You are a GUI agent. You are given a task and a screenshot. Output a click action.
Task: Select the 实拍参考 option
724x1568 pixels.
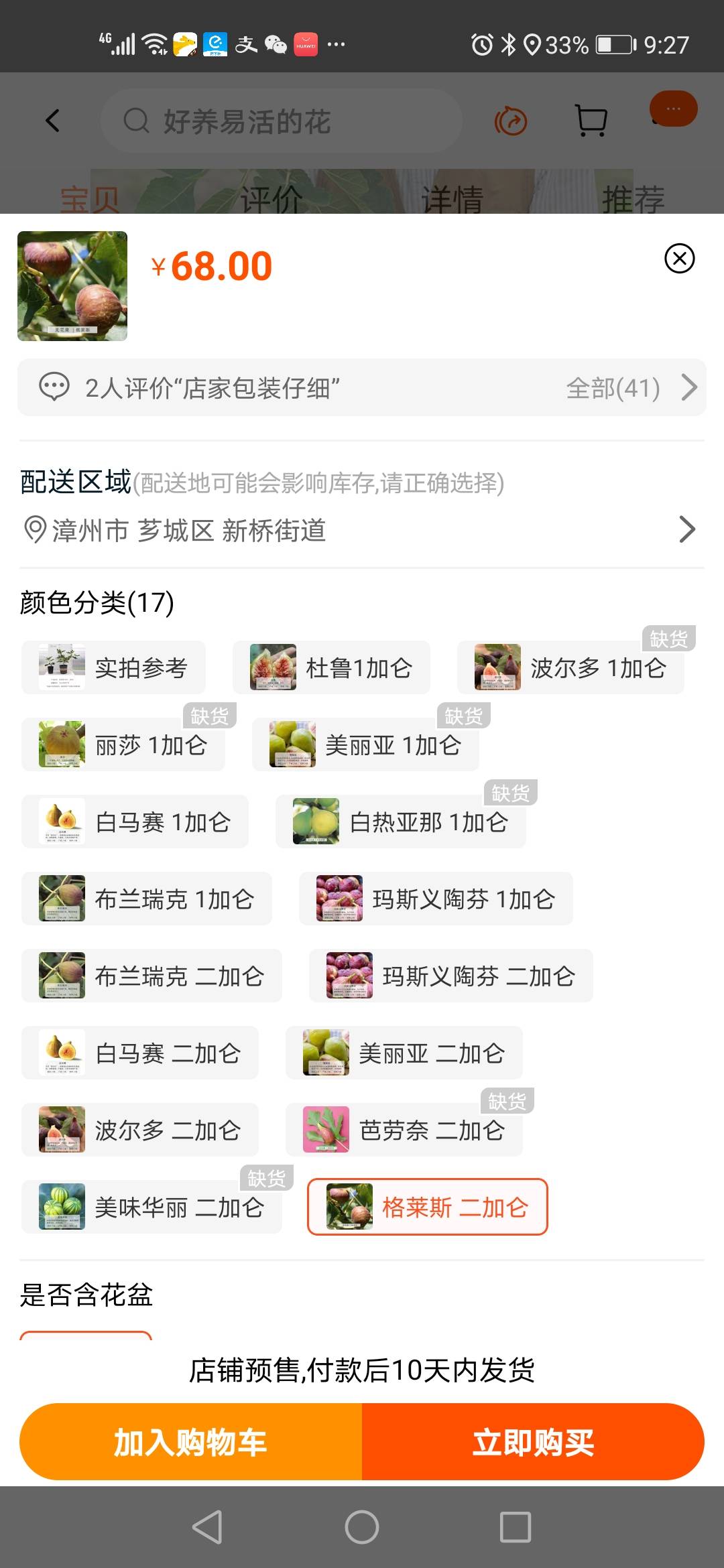[x=113, y=667]
